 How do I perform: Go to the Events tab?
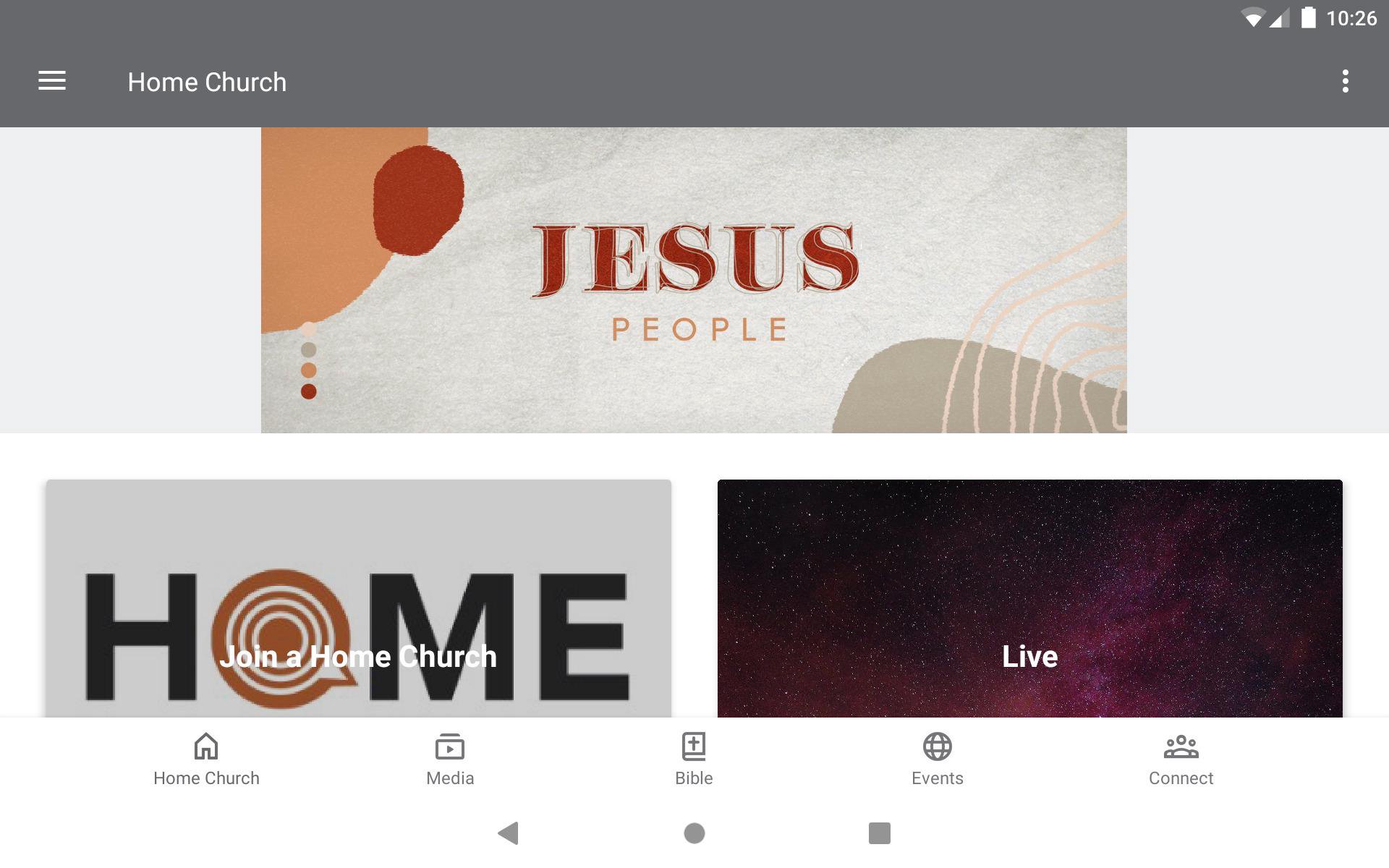[x=937, y=759]
